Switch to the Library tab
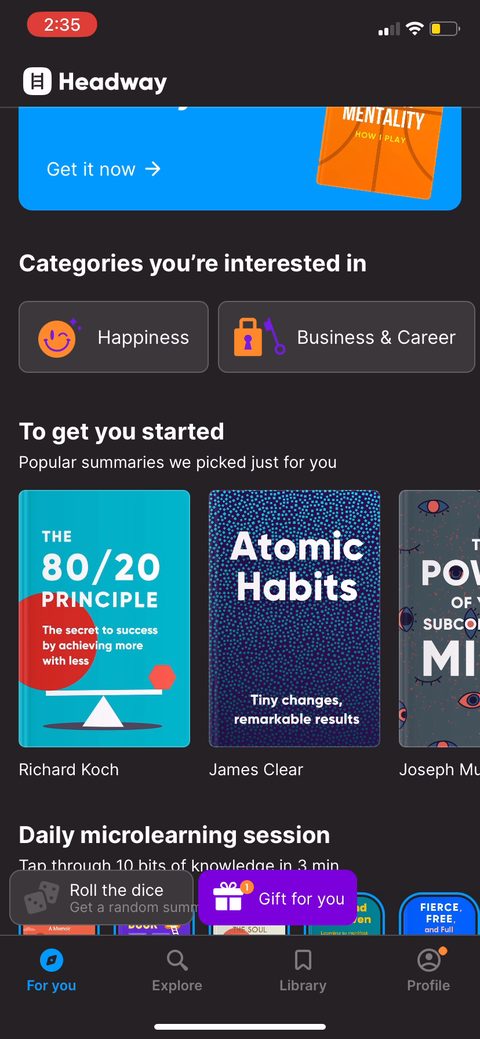The width and height of the screenshot is (480, 1039). coord(303,971)
